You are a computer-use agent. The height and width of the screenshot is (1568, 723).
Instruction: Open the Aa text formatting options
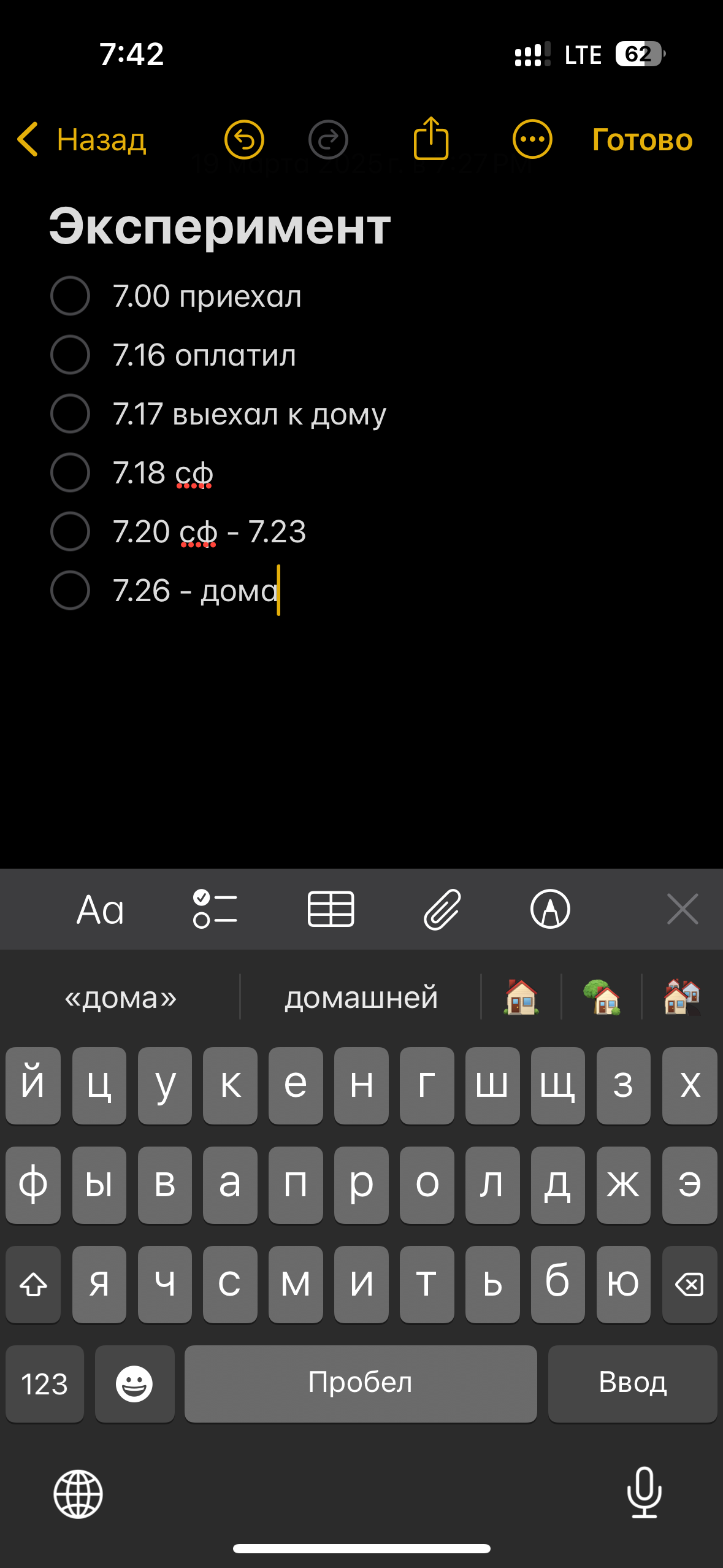100,909
